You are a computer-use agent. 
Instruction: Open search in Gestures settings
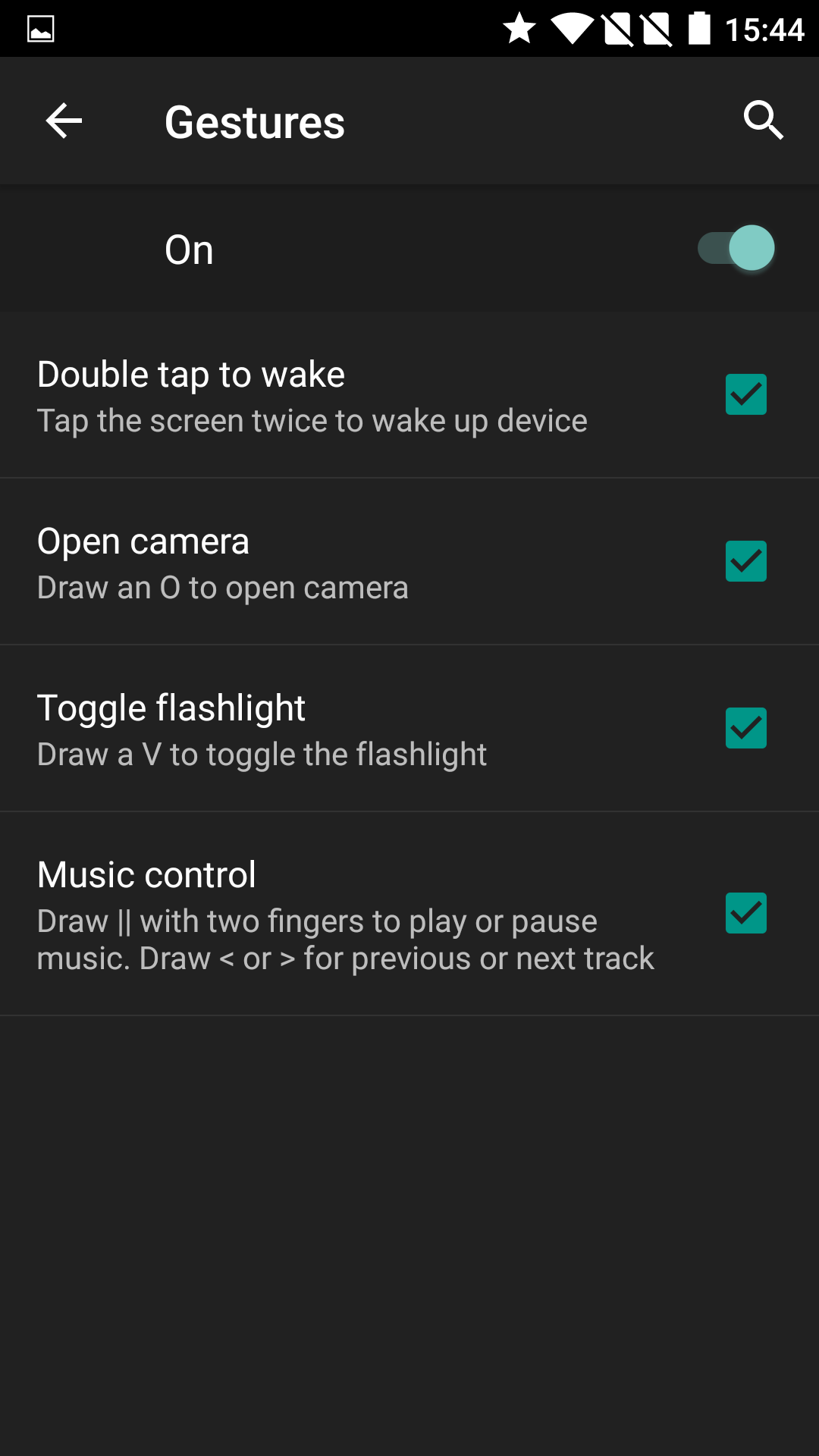pyautogui.click(x=763, y=120)
